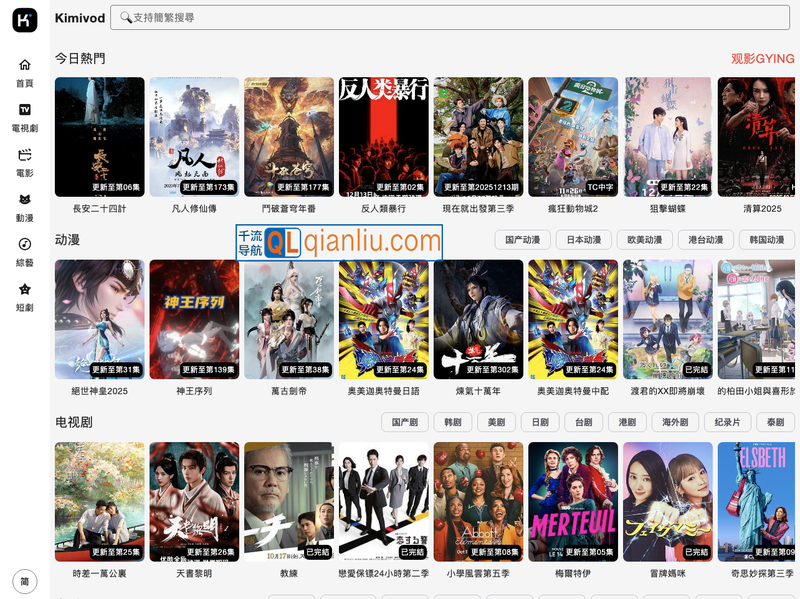The image size is (800, 599).
Task: Go to 首頁 in the sidebar
Action: [x=25, y=72]
